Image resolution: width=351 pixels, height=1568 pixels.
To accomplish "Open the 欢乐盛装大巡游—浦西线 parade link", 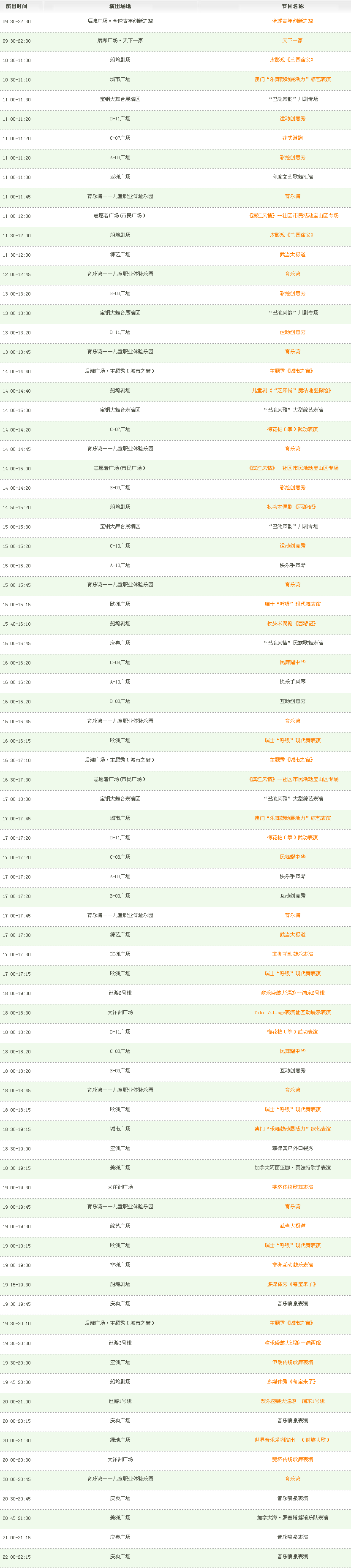I will 292,1342.
